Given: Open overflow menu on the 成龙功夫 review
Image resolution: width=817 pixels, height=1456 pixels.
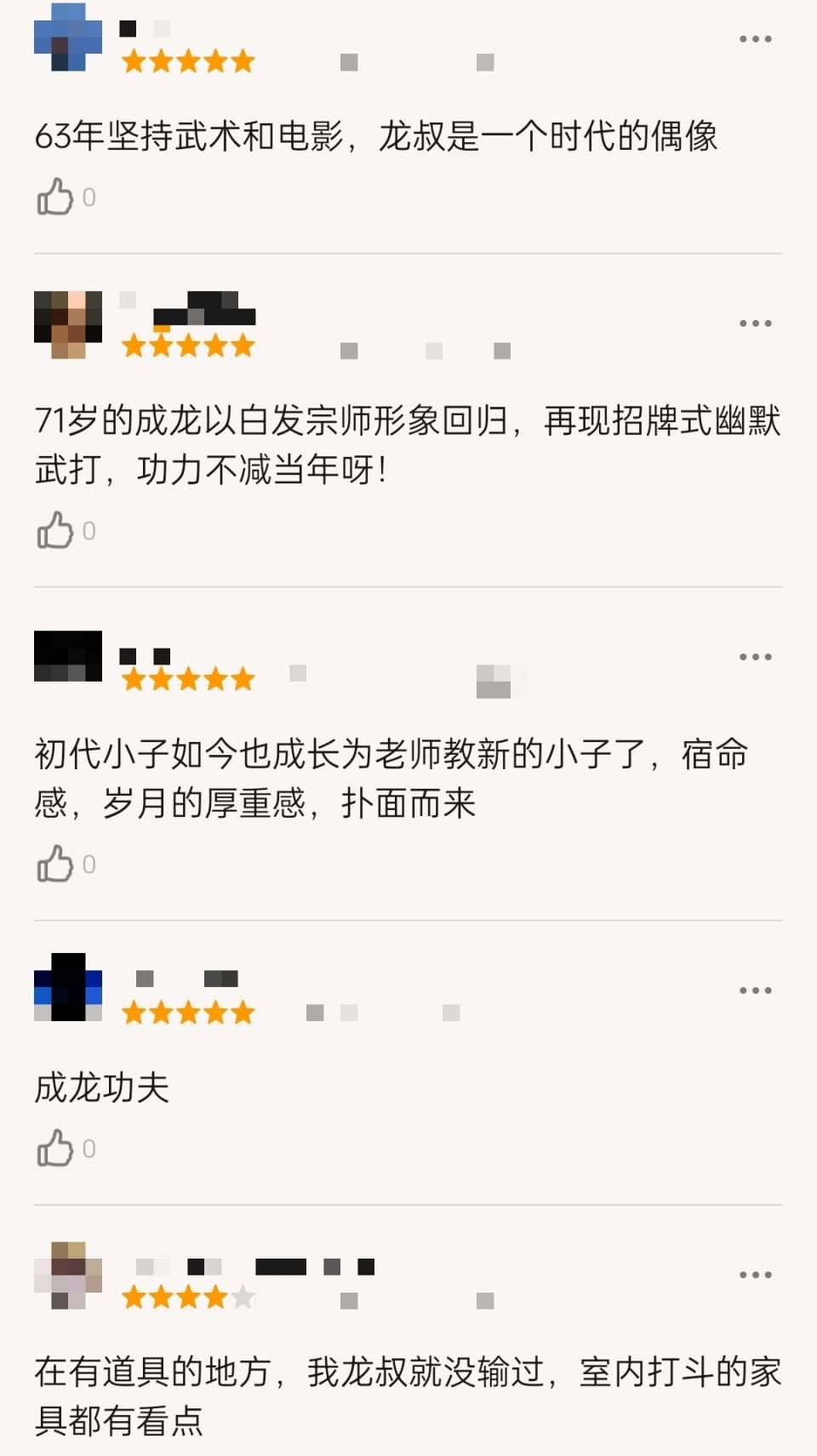Looking at the screenshot, I should (x=755, y=991).
